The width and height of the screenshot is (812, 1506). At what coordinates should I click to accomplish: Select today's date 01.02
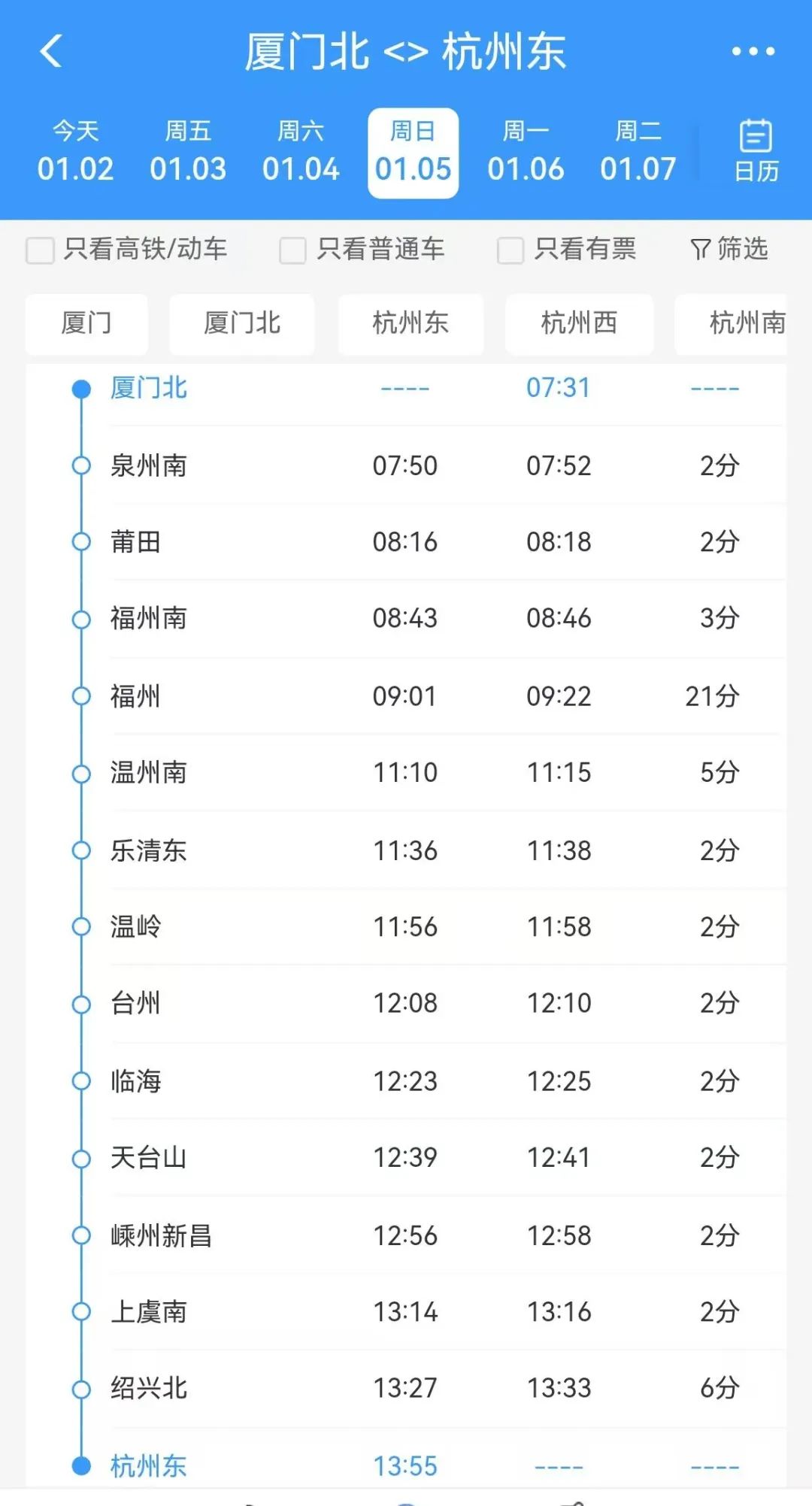(x=75, y=153)
